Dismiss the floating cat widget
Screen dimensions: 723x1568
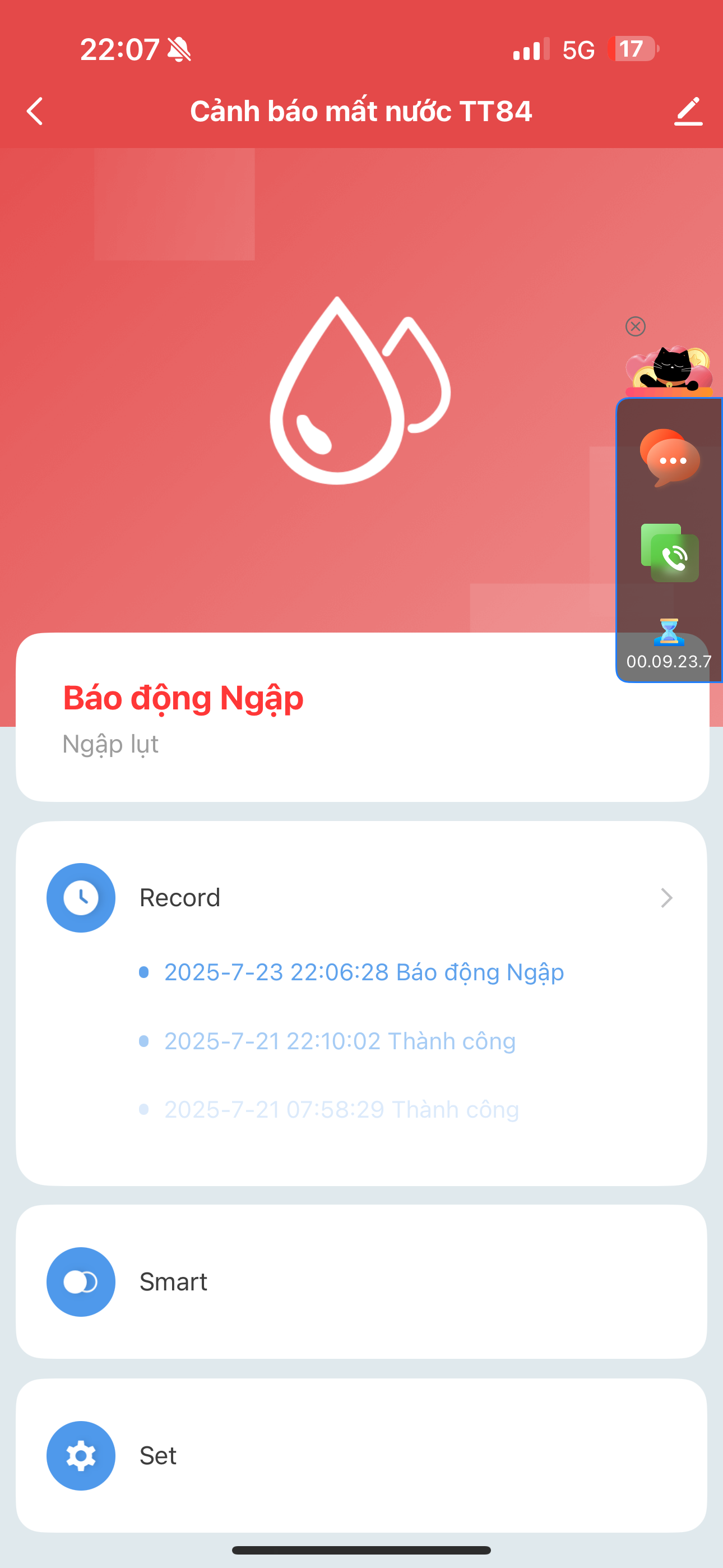(636, 326)
